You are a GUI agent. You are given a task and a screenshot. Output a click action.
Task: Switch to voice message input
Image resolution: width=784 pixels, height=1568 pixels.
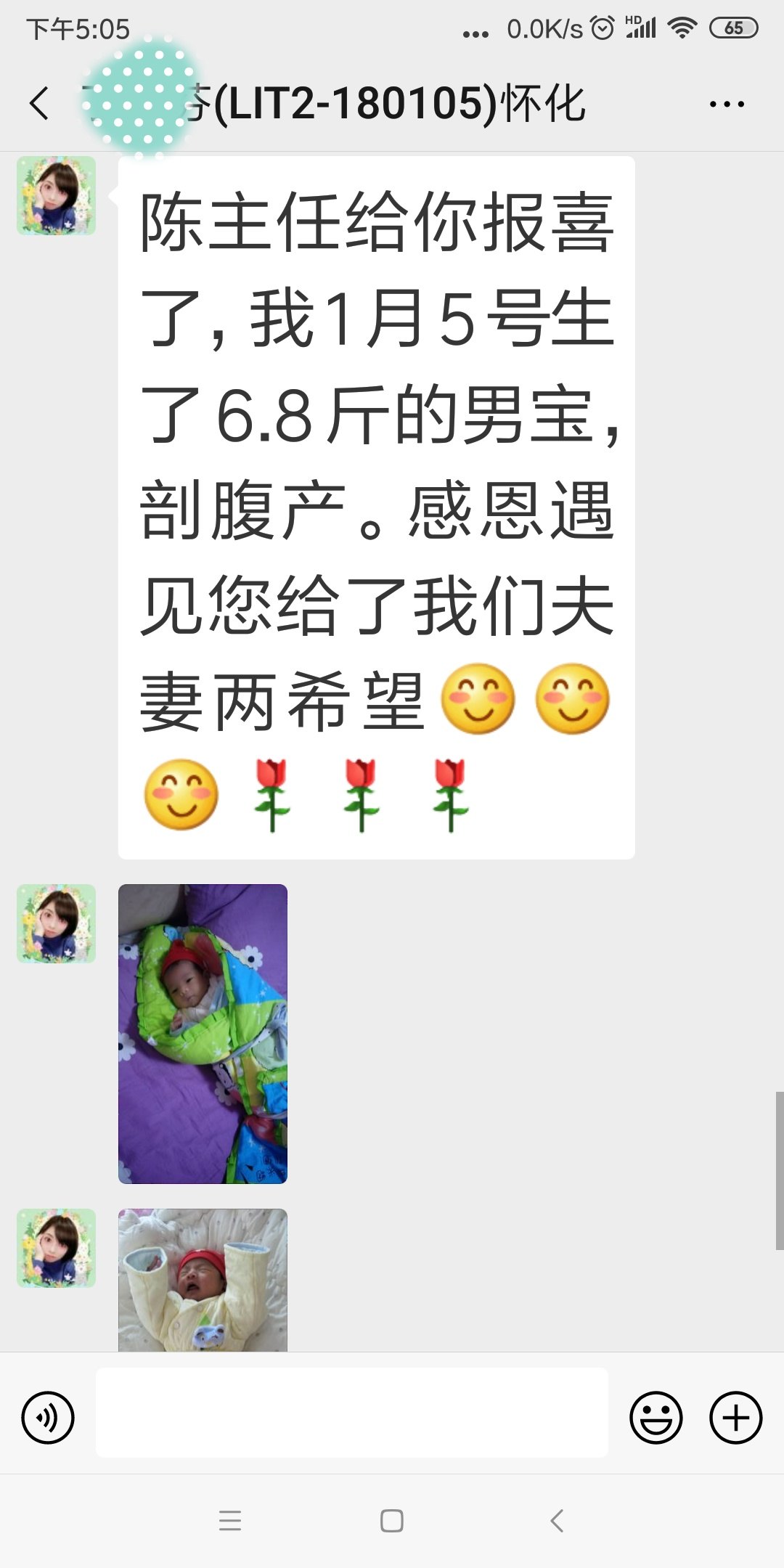(x=48, y=1417)
